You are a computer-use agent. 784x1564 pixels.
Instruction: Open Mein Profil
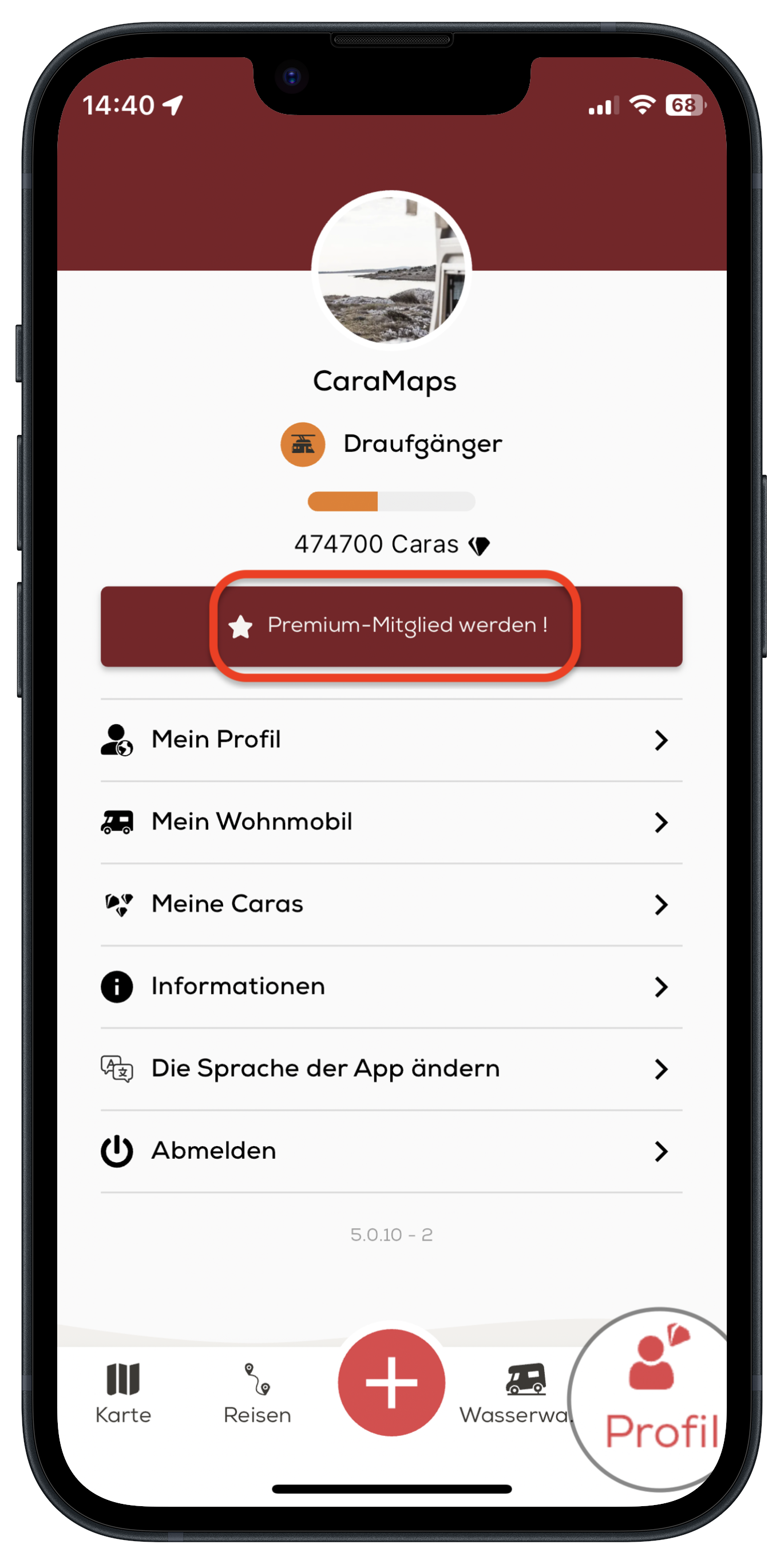391,740
